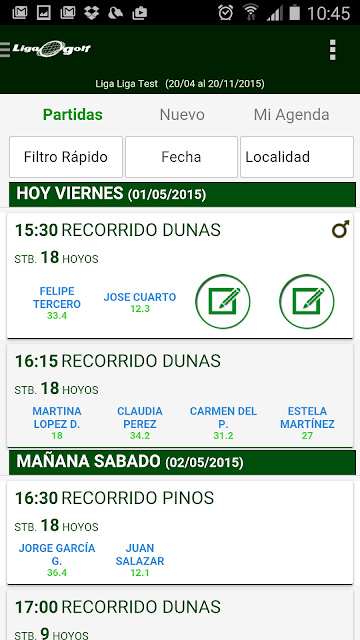The width and height of the screenshot is (360, 640).
Task: Open the 16:15 Recorrido Dunas match card
Action: point(180,395)
